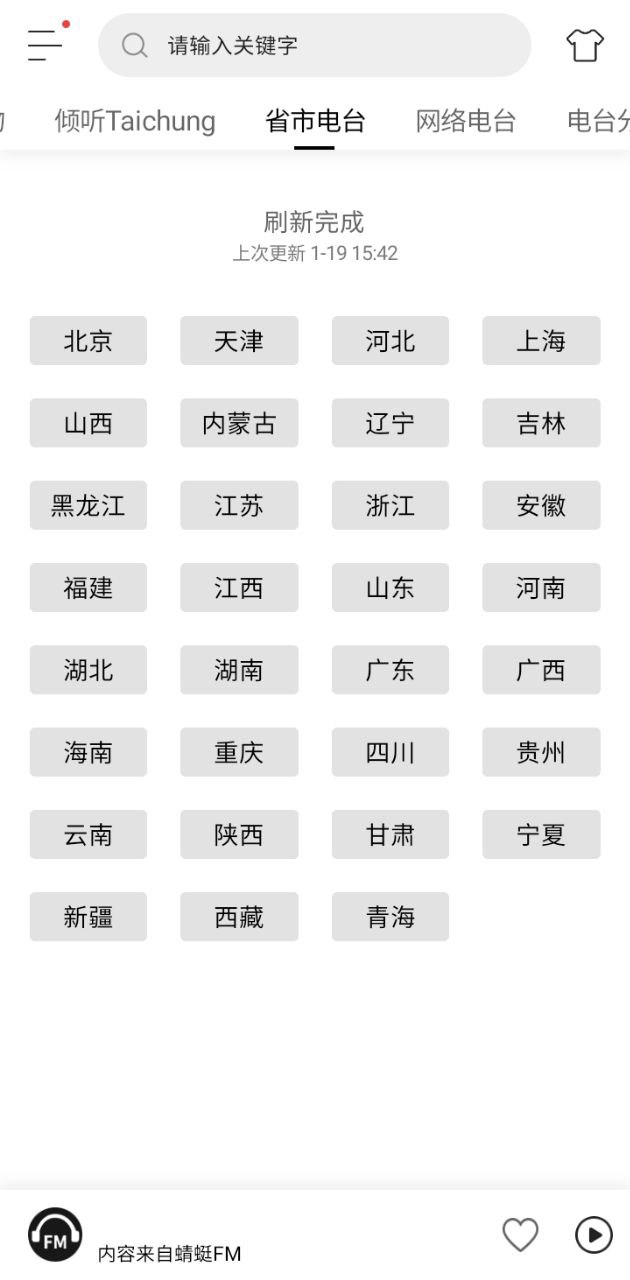Image resolution: width=630 pixels, height=1280 pixels.
Task: Select the 四川 province chip
Action: (390, 752)
